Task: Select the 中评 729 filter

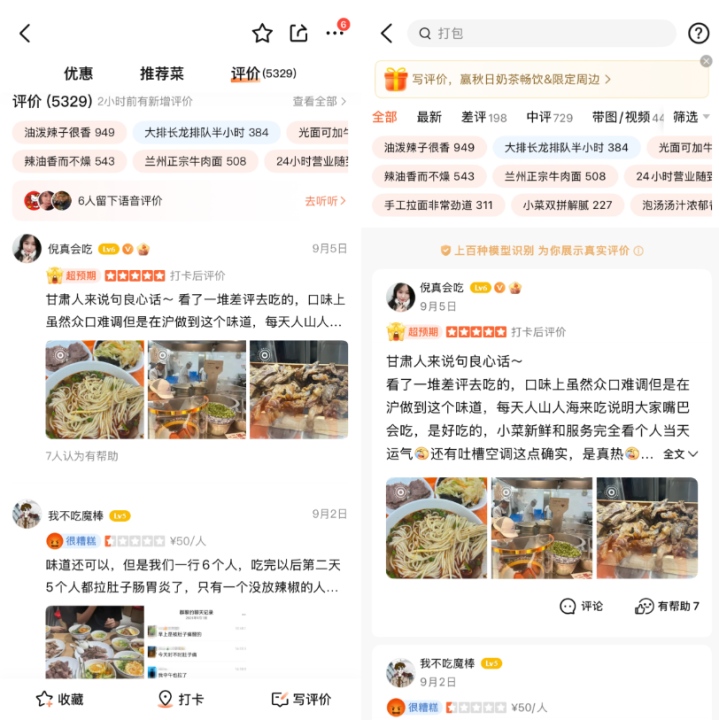Action: pos(549,117)
